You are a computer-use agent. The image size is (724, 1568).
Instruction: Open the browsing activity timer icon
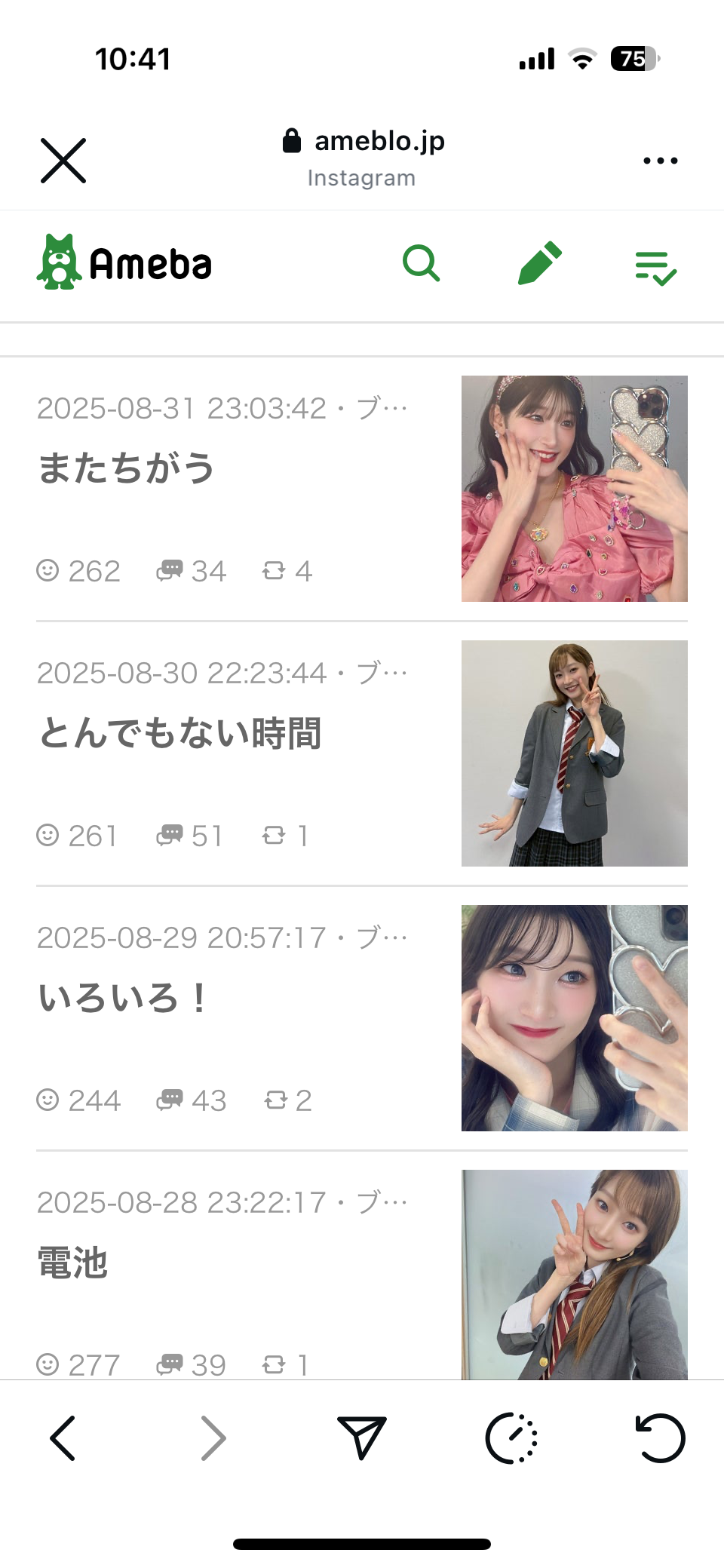511,1438
